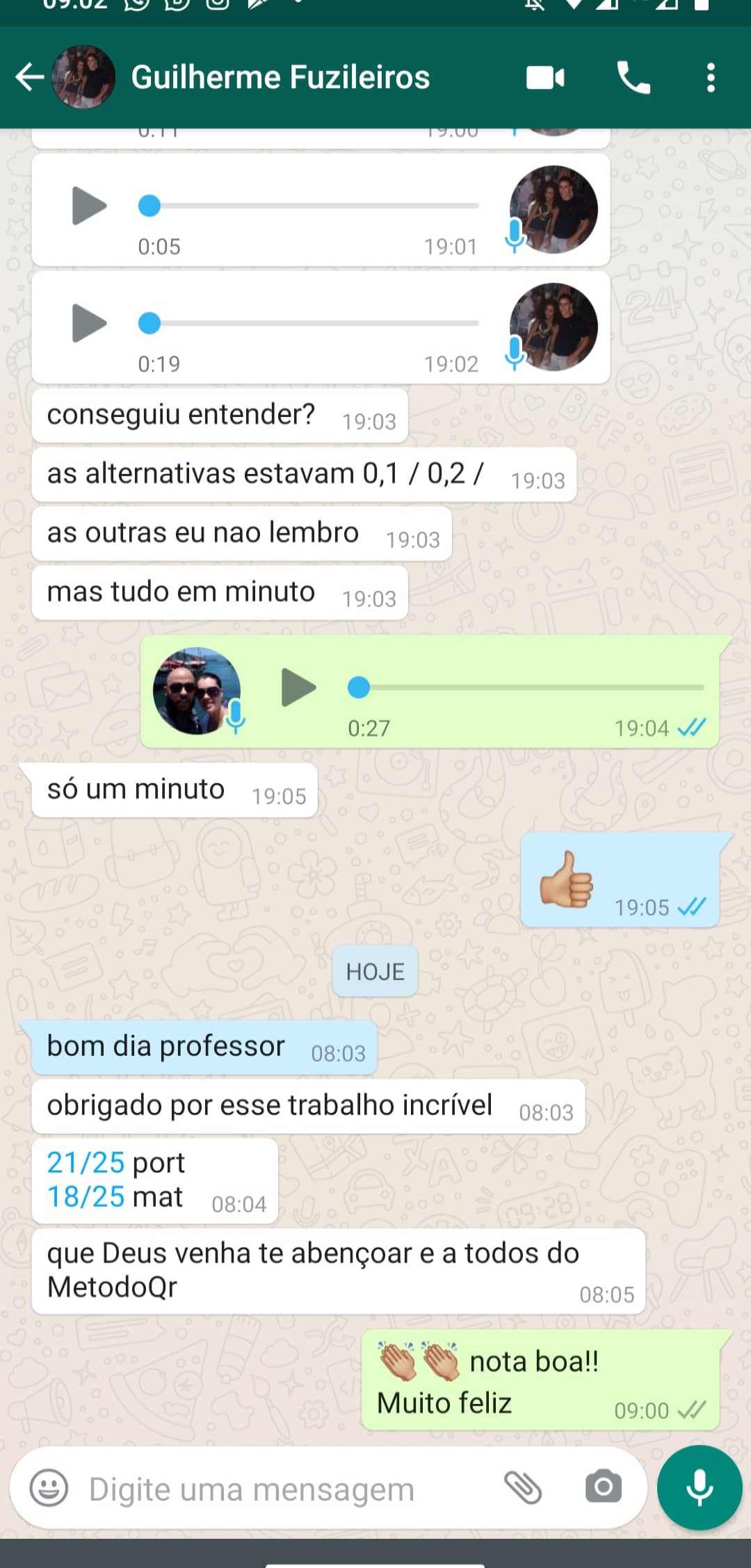
Task: Start a voice call with Guilherme
Action: [633, 77]
